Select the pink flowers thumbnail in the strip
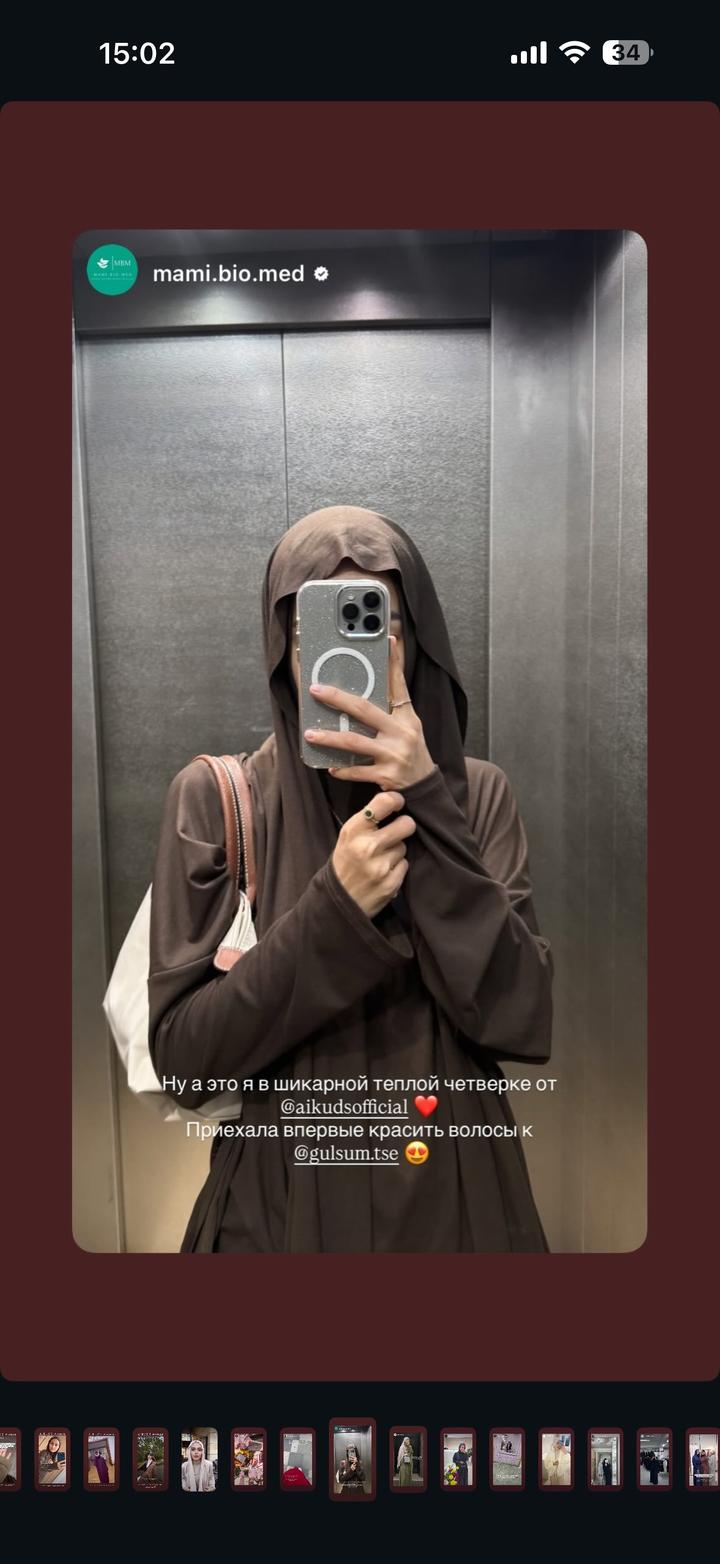Screen dimensions: 720x1564 pyautogui.click(x=249, y=1459)
